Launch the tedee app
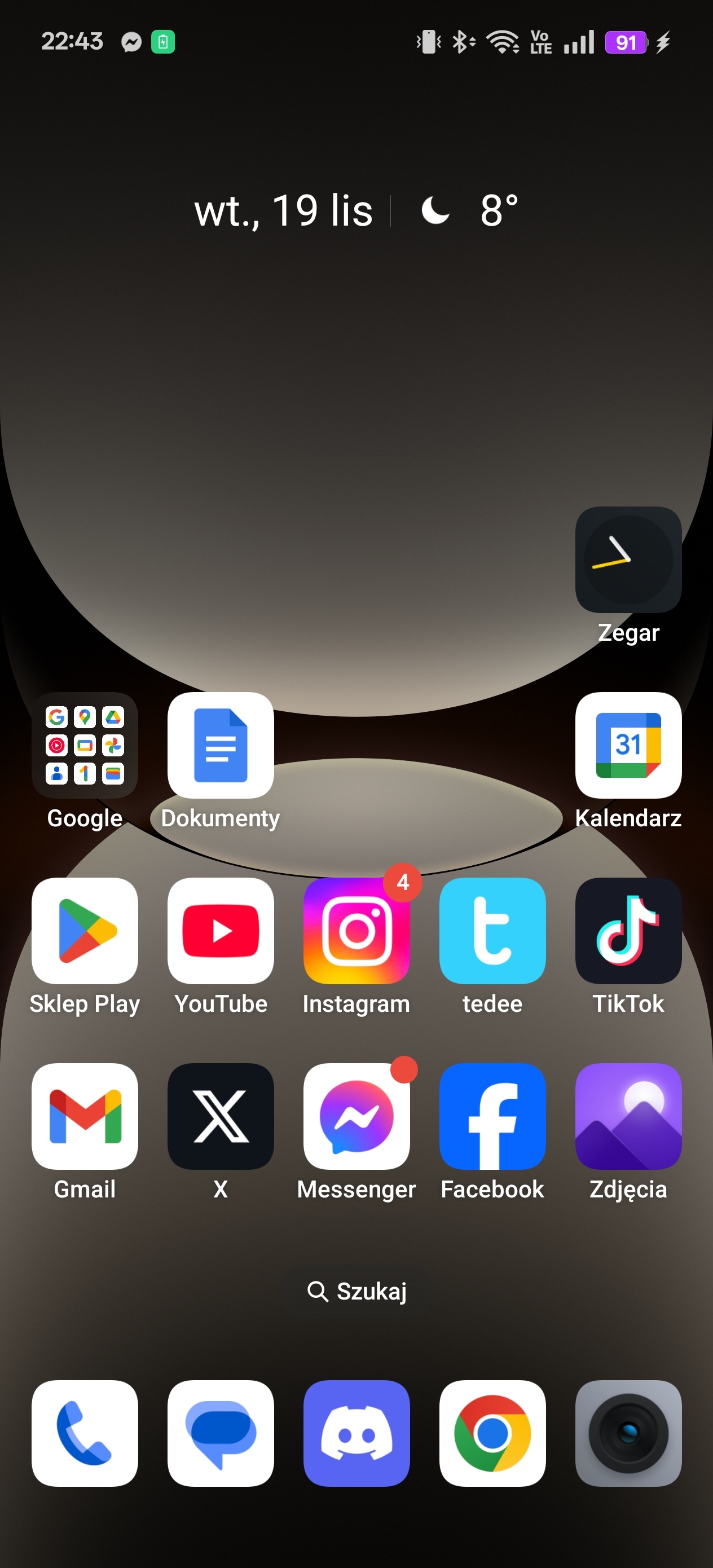Viewport: 713px width, 1568px height. pos(492,931)
